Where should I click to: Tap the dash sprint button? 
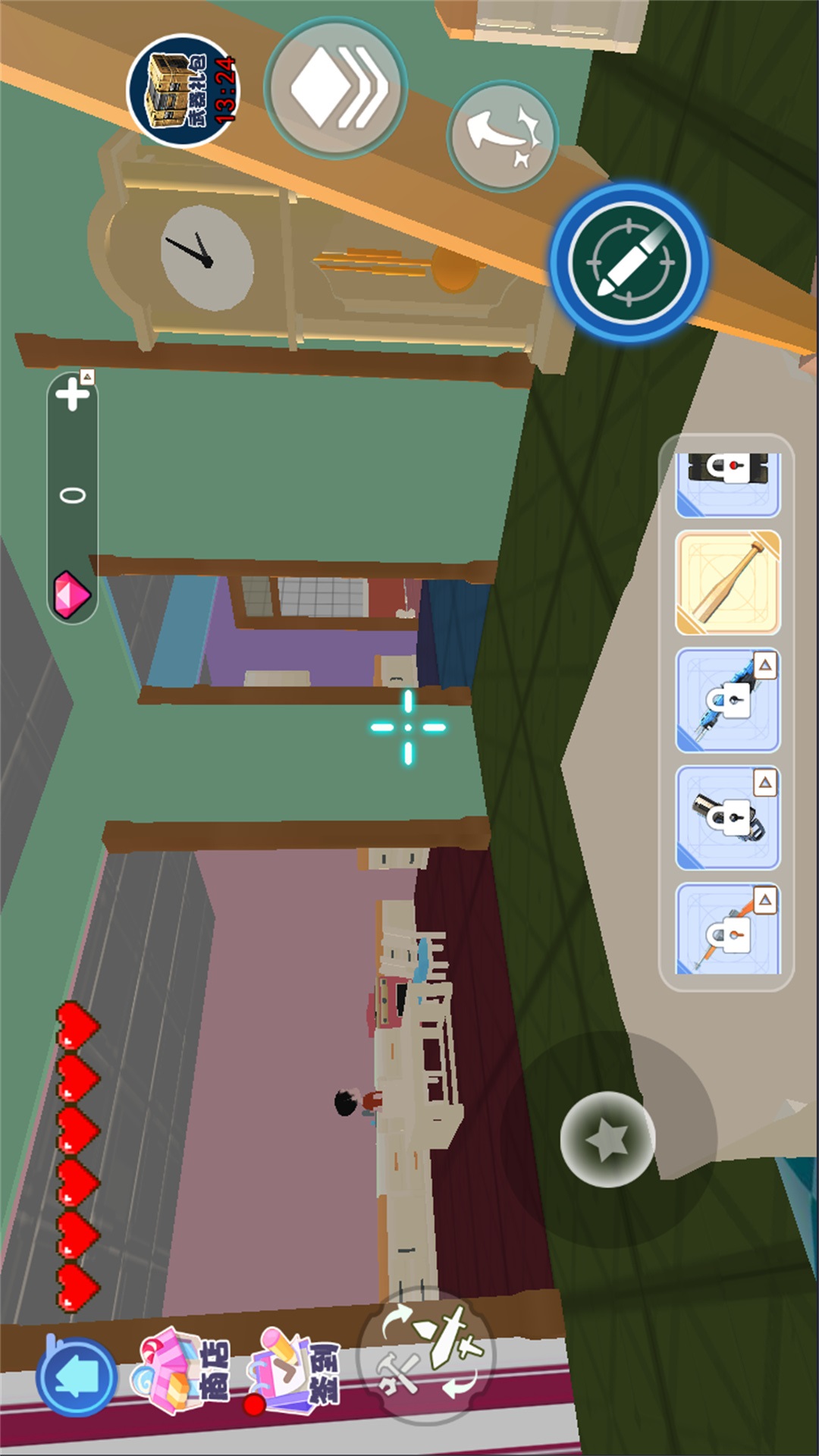335,89
